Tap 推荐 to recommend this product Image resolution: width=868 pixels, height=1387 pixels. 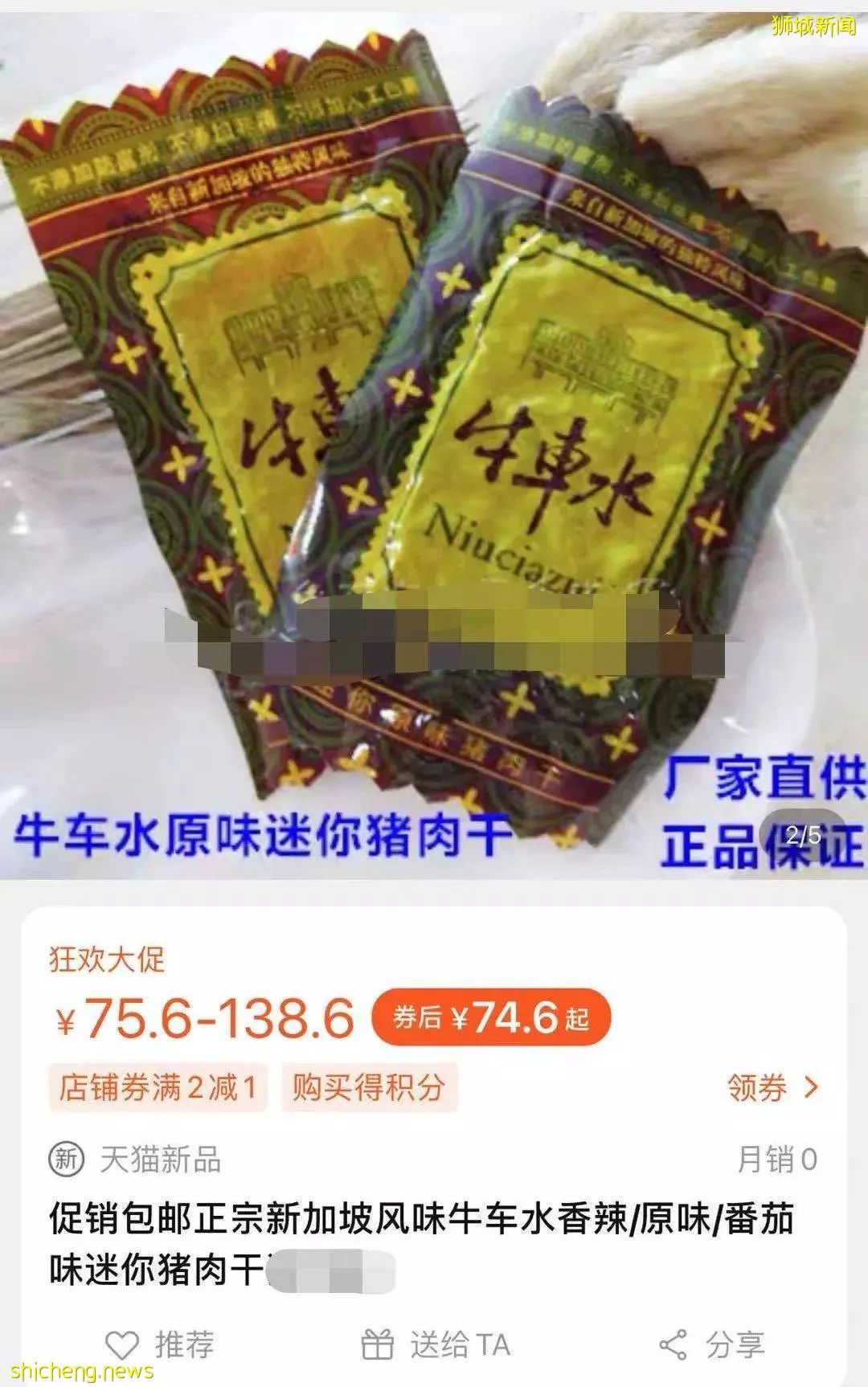(160, 1344)
